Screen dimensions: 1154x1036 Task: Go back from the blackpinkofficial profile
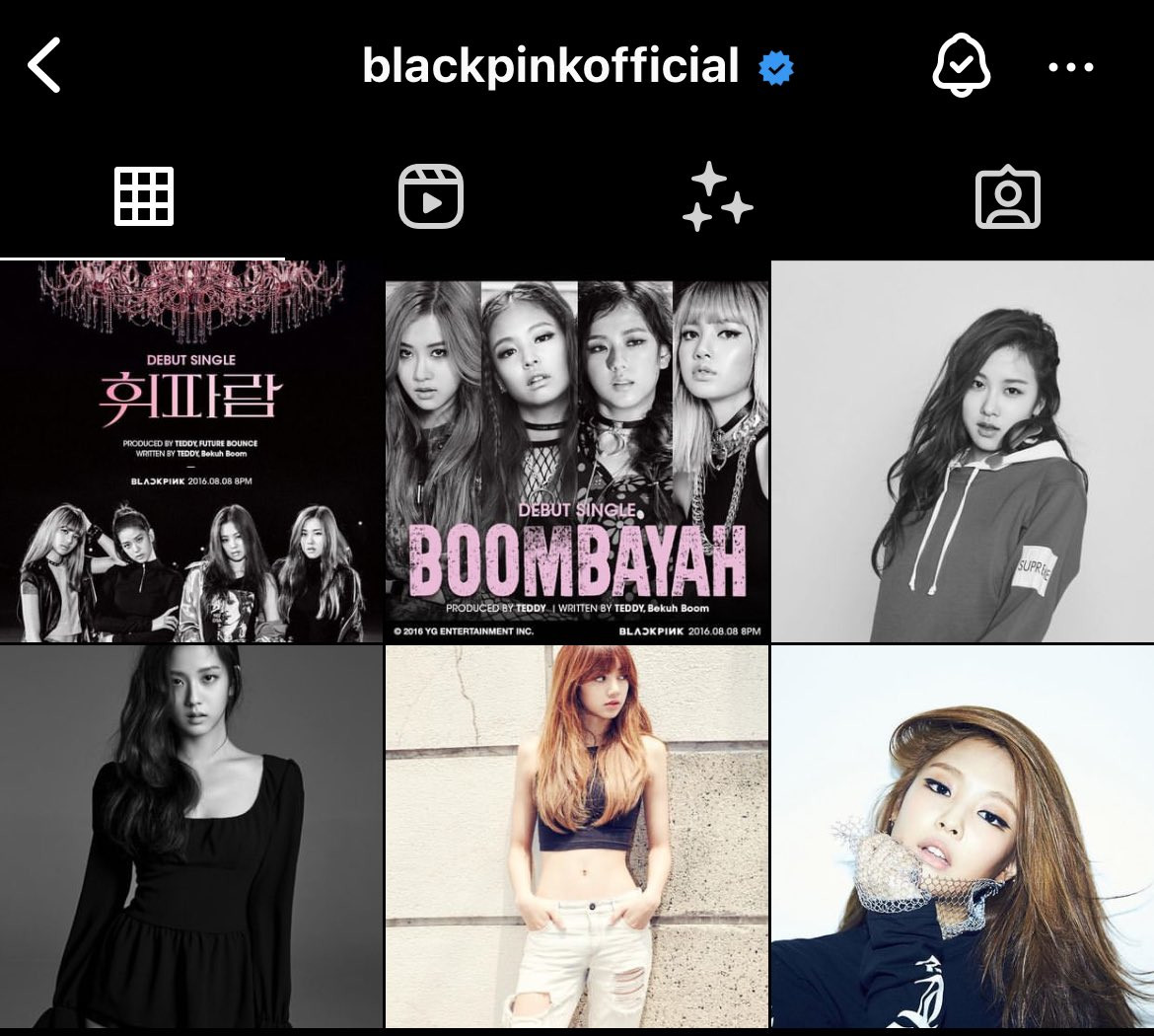pyautogui.click(x=44, y=66)
